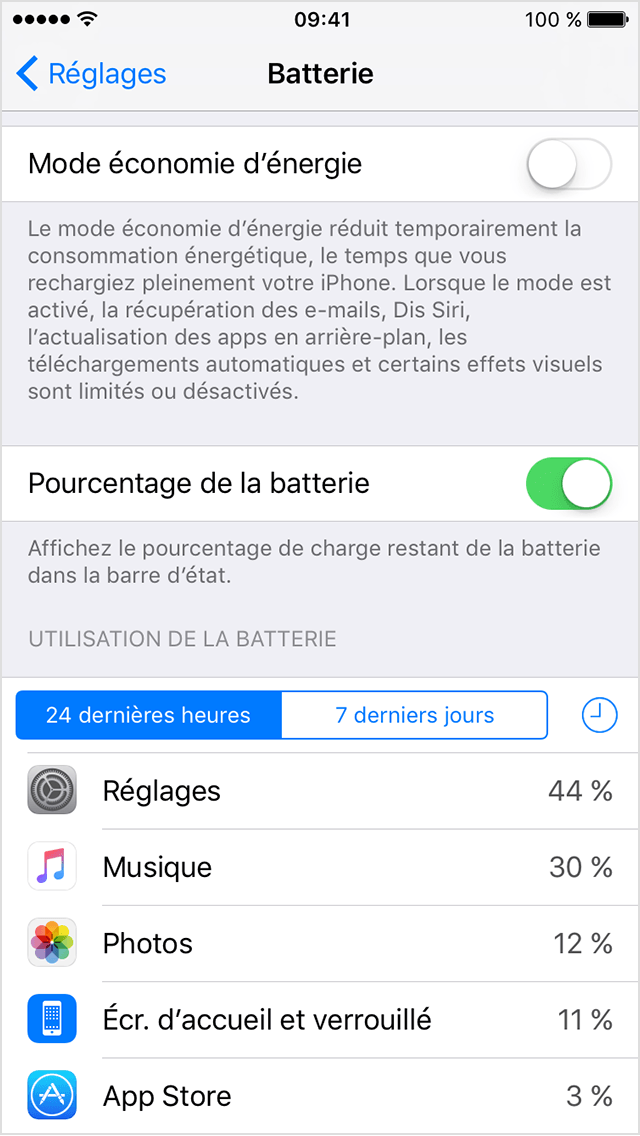Viewport: 640px width, 1136px height.
Task: Tap the Réglages battery usage row
Action: coord(320,791)
